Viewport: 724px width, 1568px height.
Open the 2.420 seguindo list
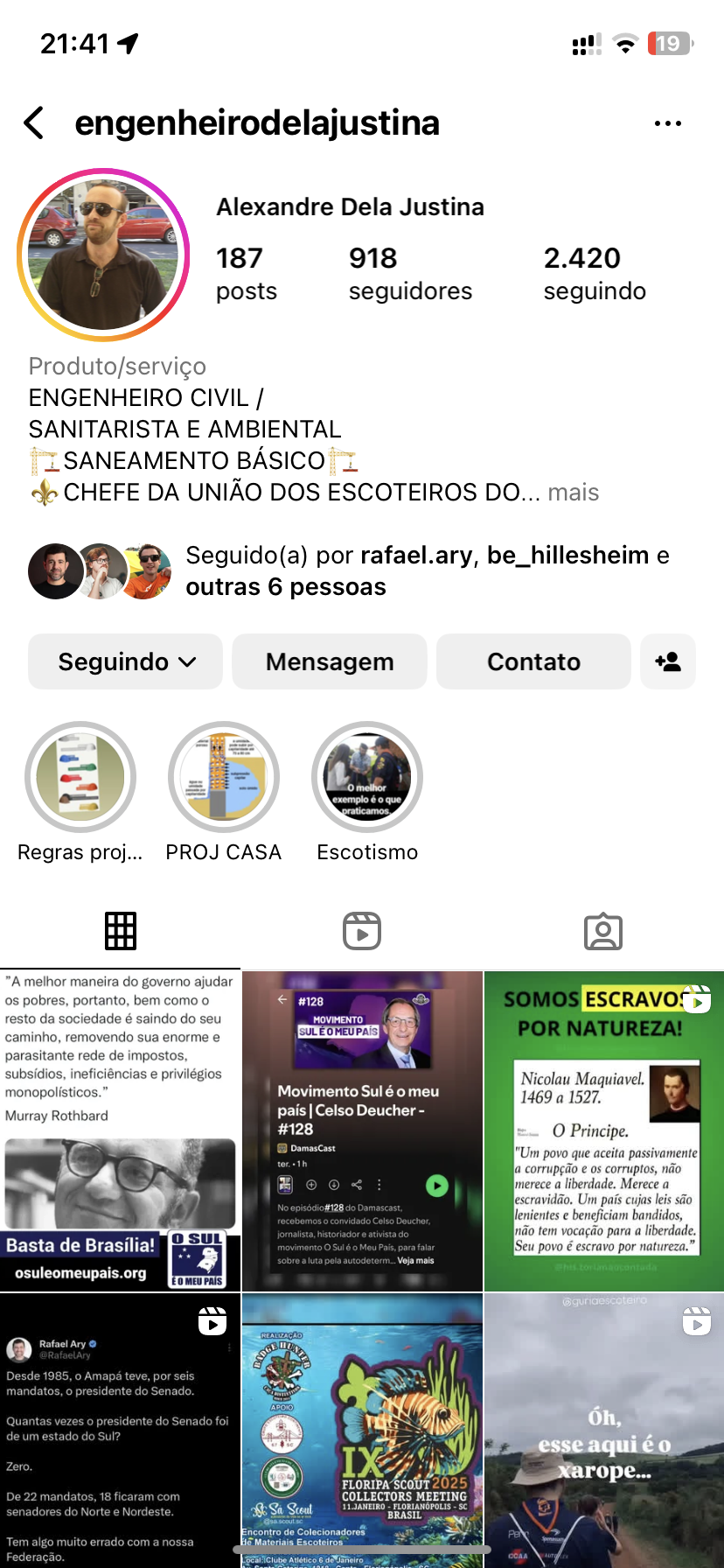point(594,273)
